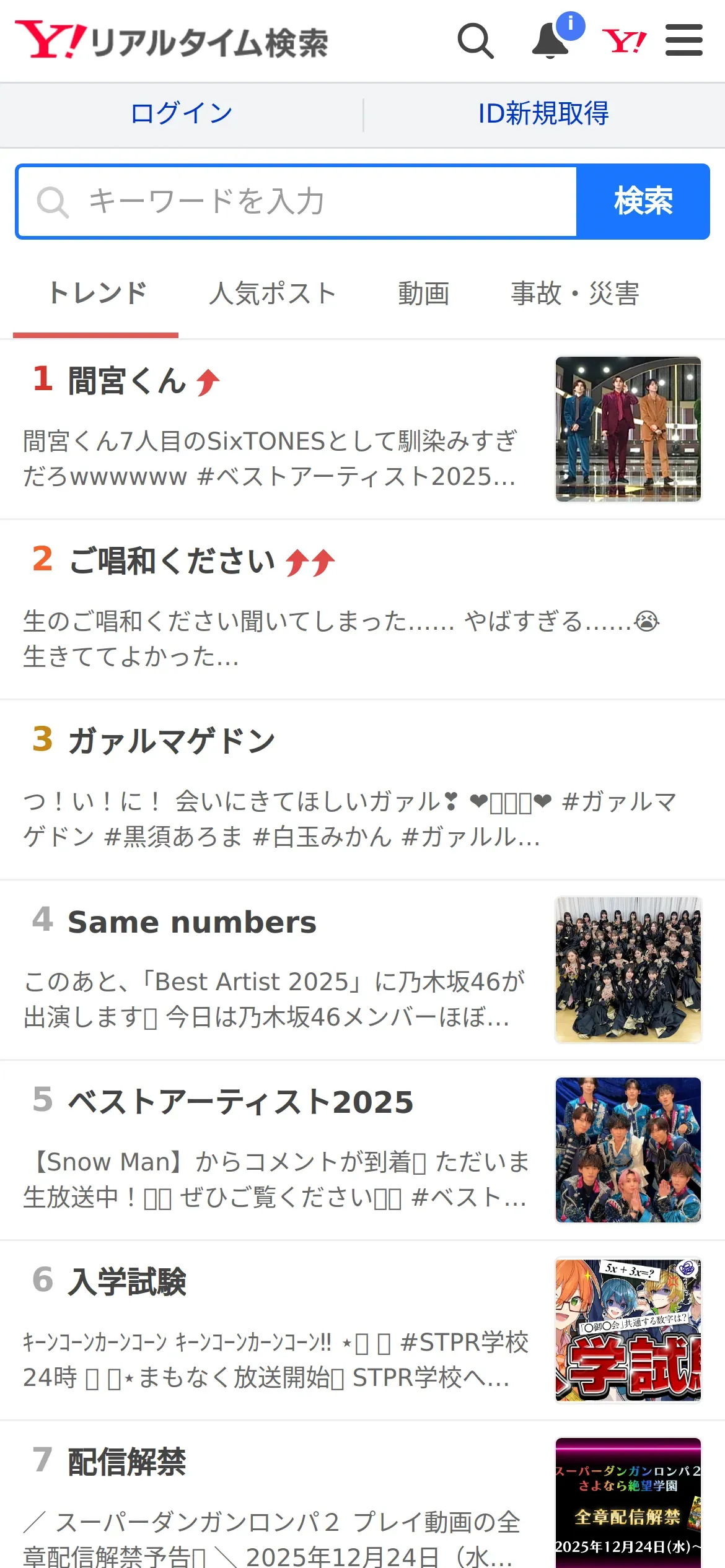
Task: Open the hamburger menu
Action: click(684, 41)
